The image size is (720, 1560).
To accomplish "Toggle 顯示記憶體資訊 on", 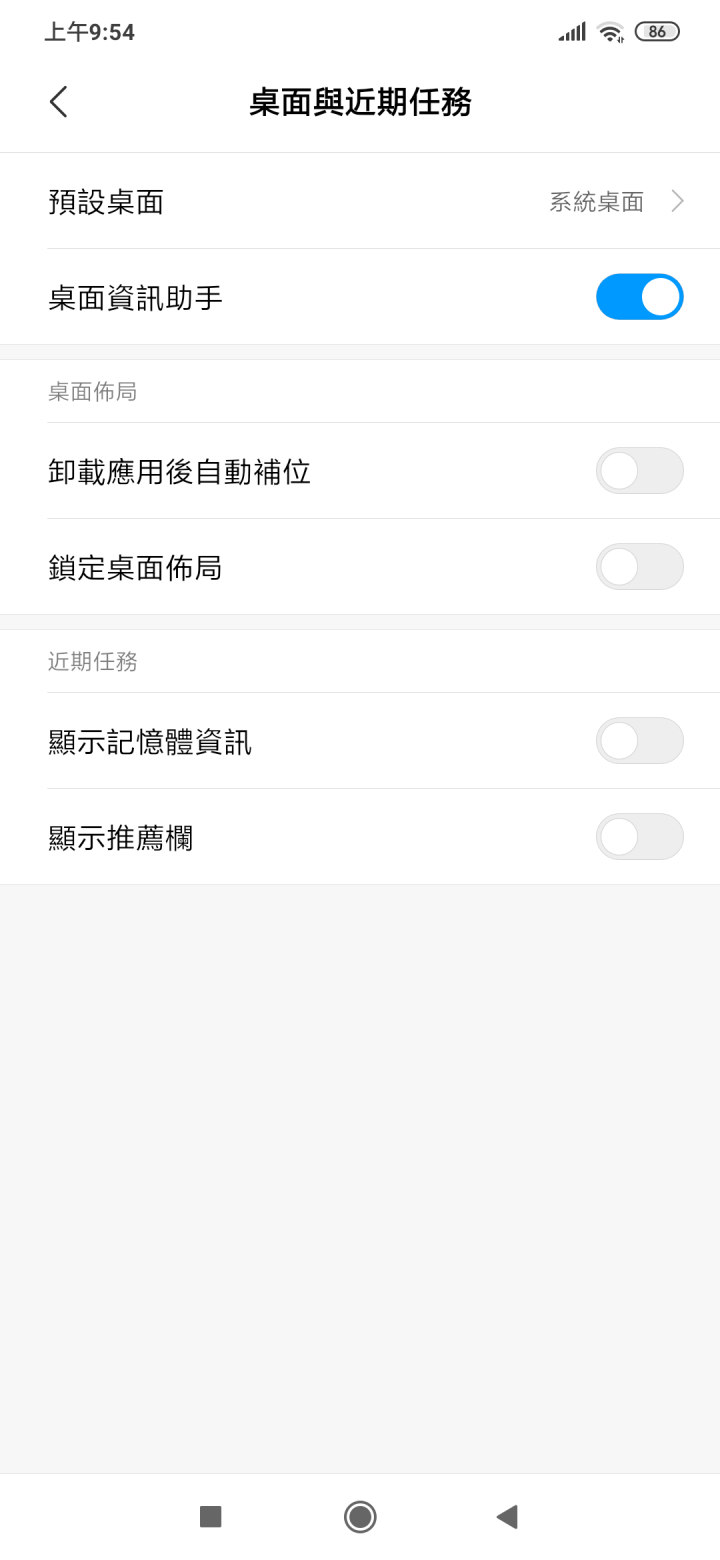I will (639, 741).
